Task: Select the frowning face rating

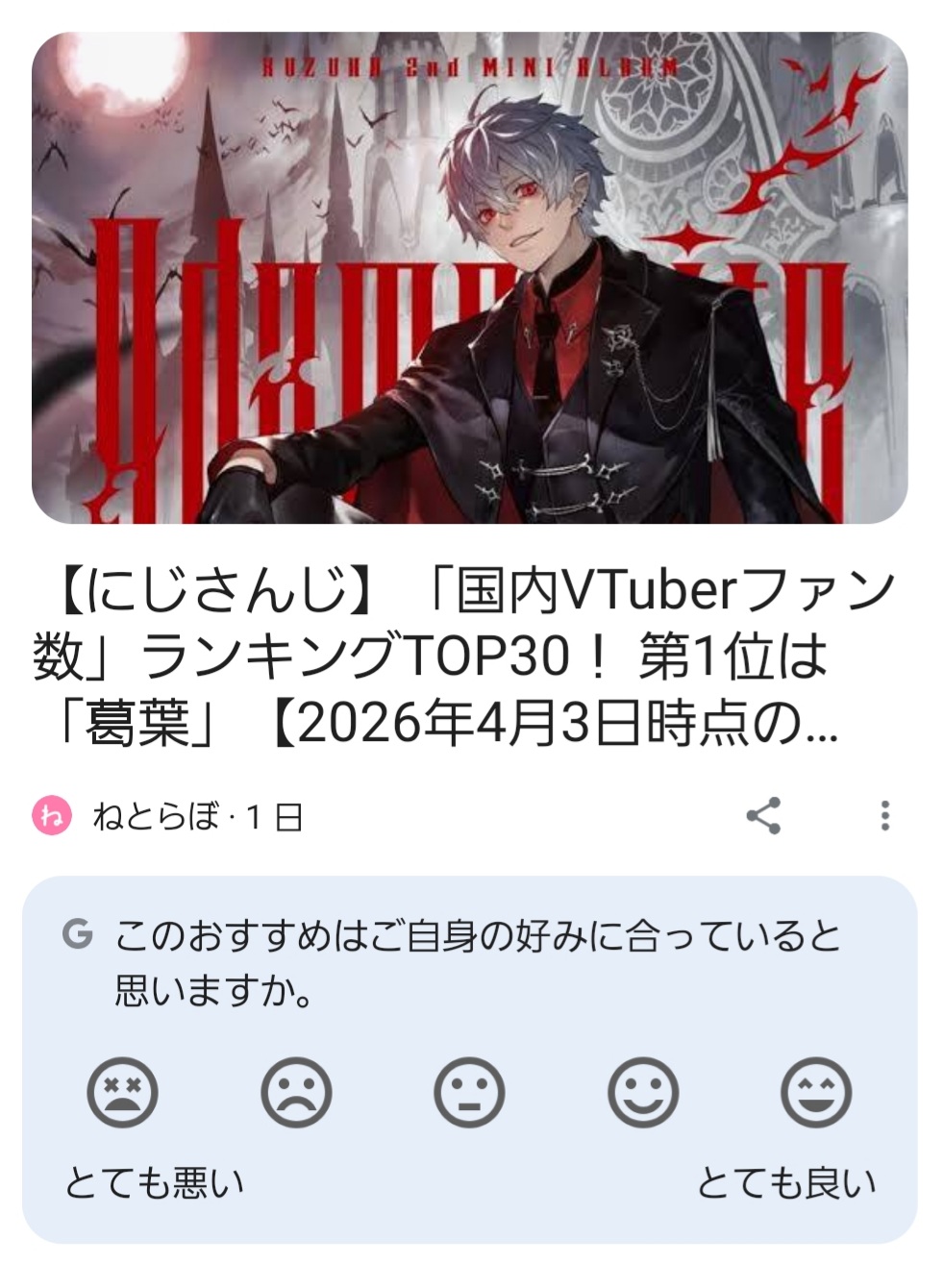Action: tap(296, 1093)
